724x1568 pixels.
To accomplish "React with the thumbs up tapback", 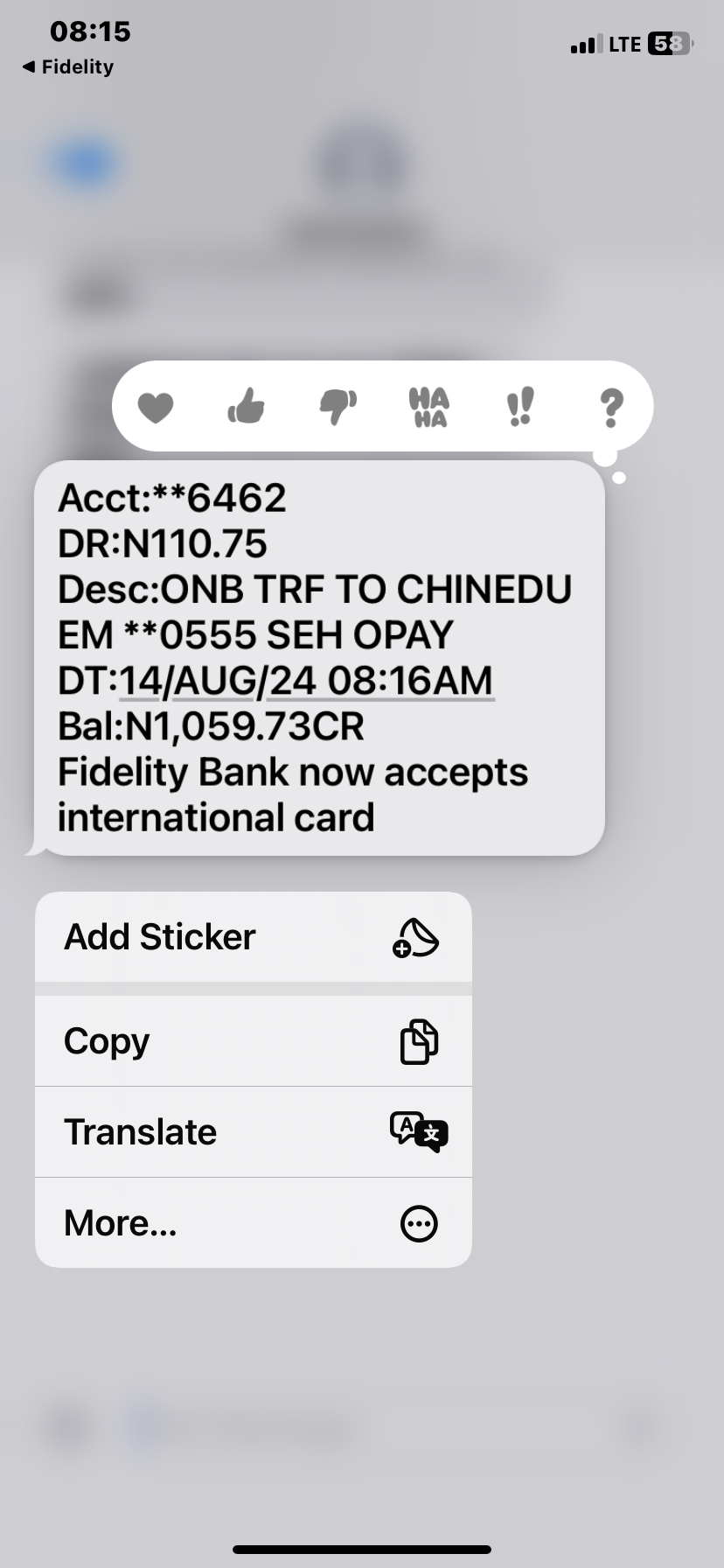I will tap(247, 407).
